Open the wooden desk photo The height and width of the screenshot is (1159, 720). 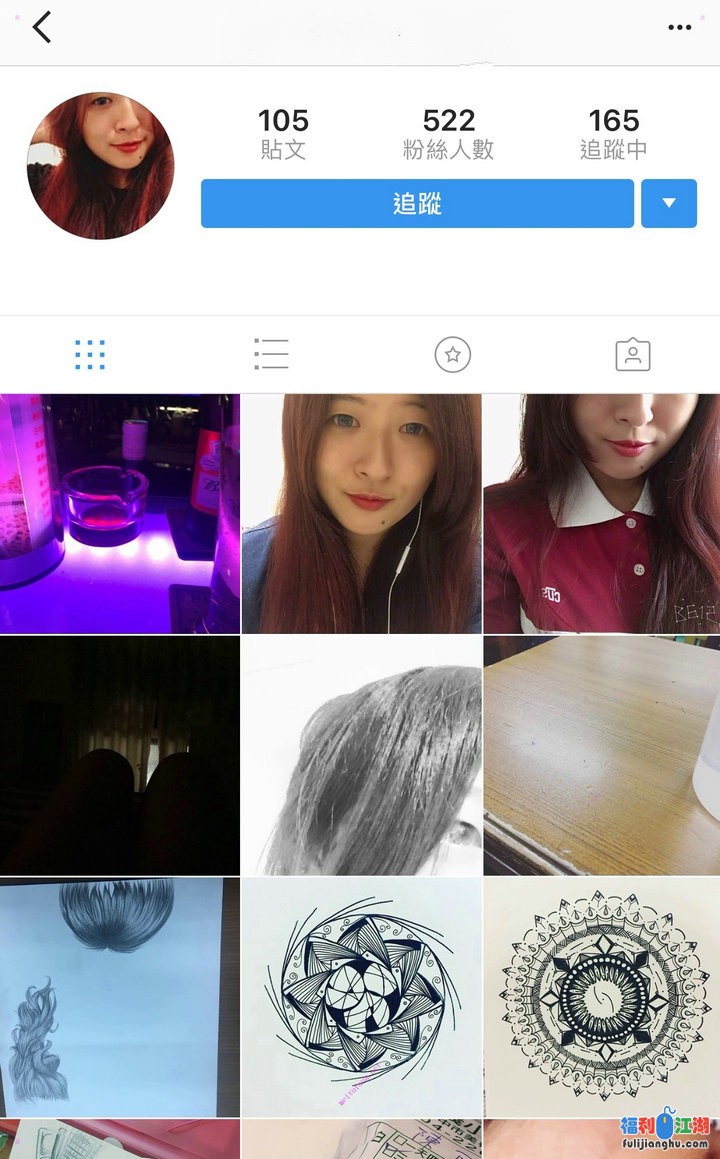(x=602, y=756)
